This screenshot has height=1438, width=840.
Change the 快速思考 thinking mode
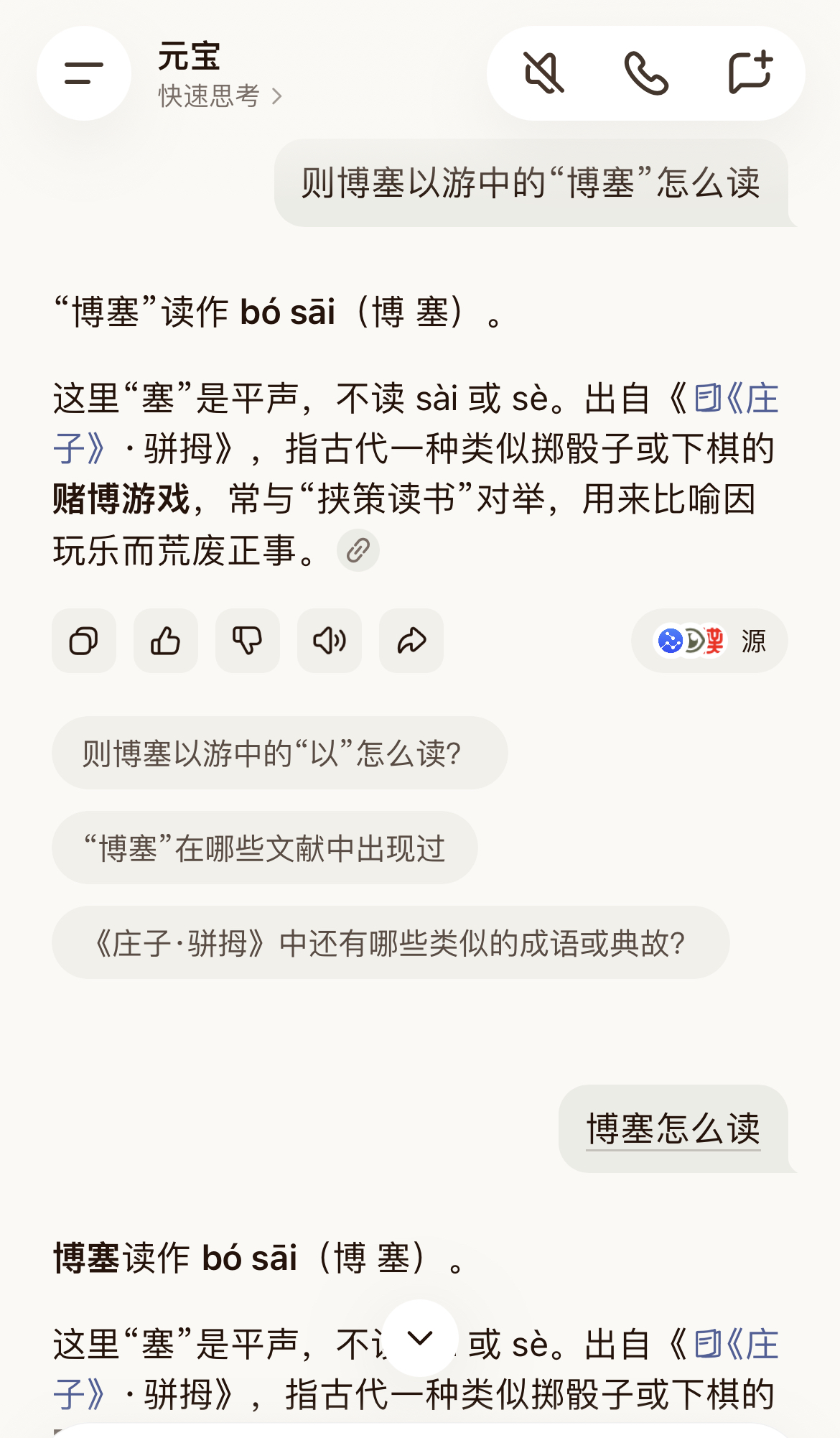pyautogui.click(x=220, y=96)
